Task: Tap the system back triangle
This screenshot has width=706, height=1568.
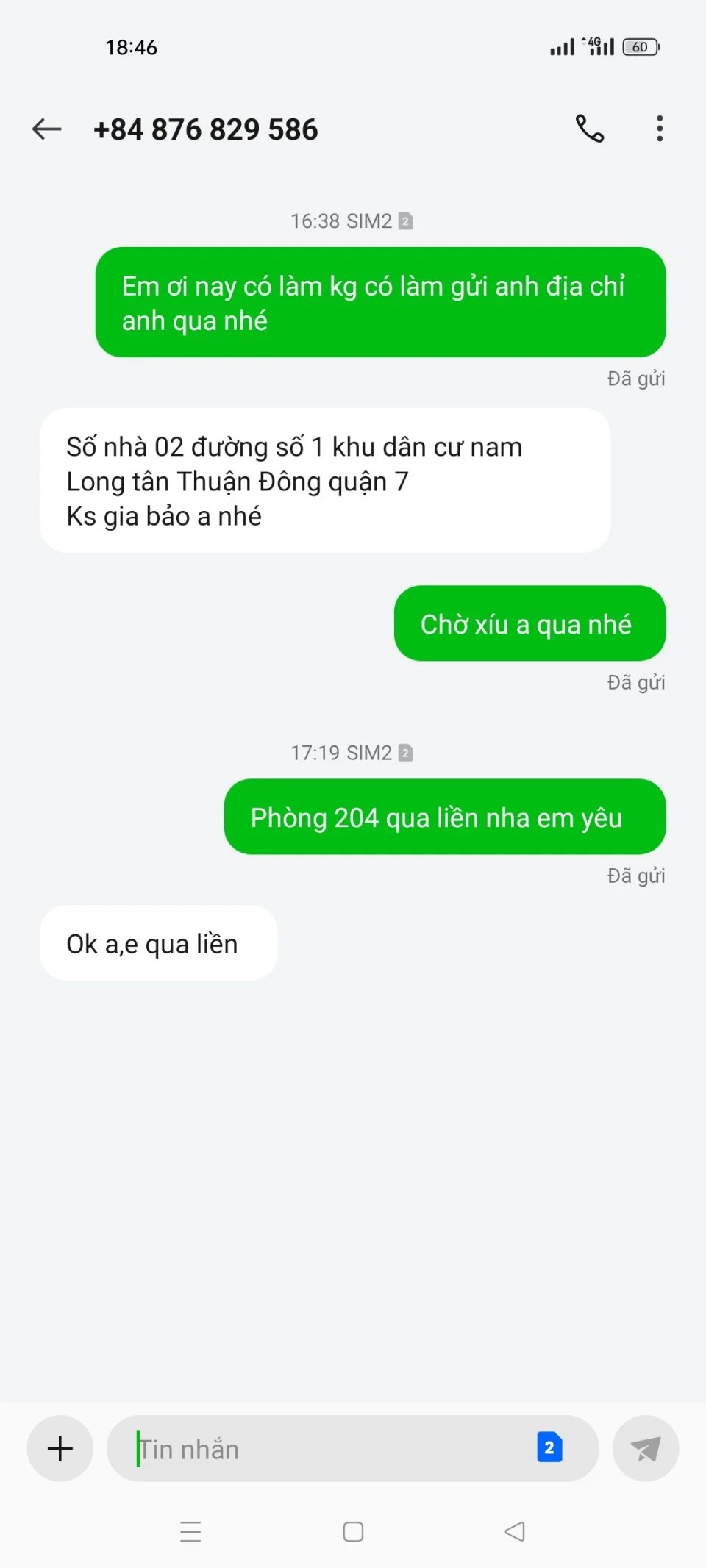Action: pyautogui.click(x=515, y=1531)
